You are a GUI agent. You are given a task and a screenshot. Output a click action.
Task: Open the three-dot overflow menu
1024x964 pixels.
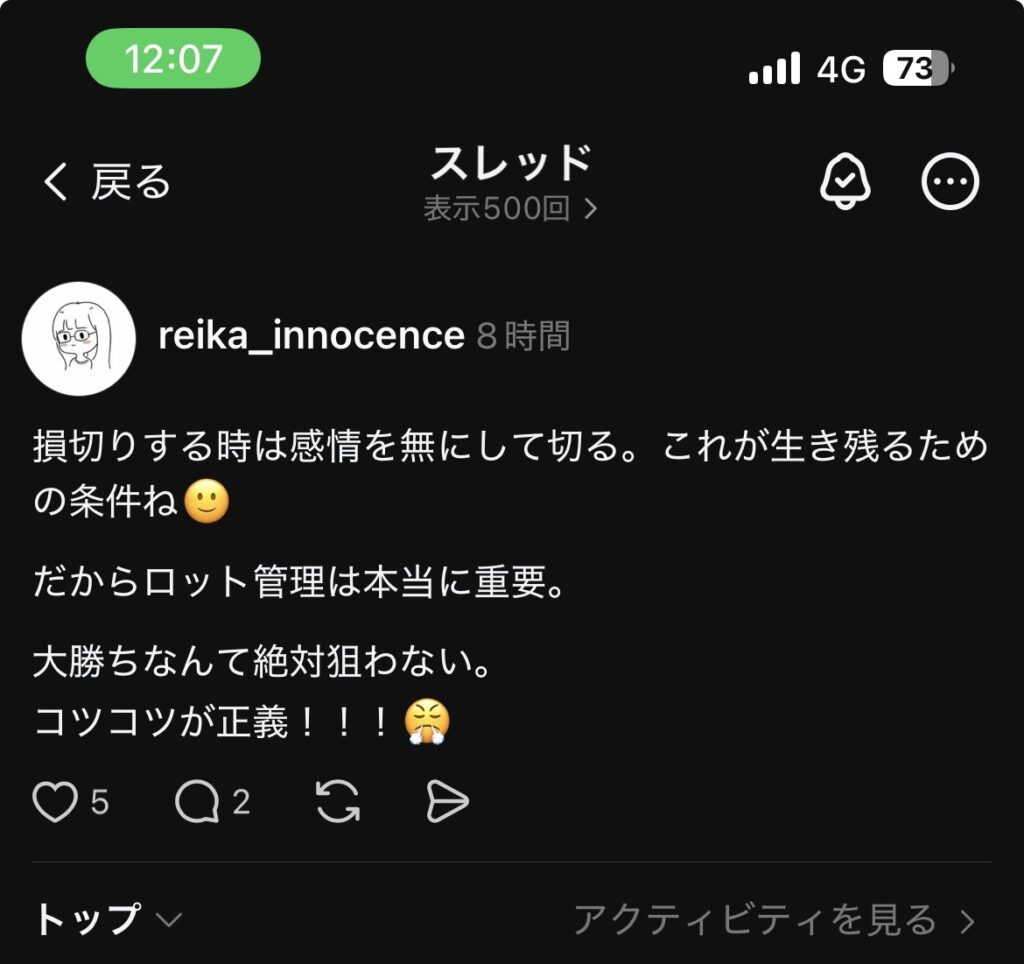949,182
